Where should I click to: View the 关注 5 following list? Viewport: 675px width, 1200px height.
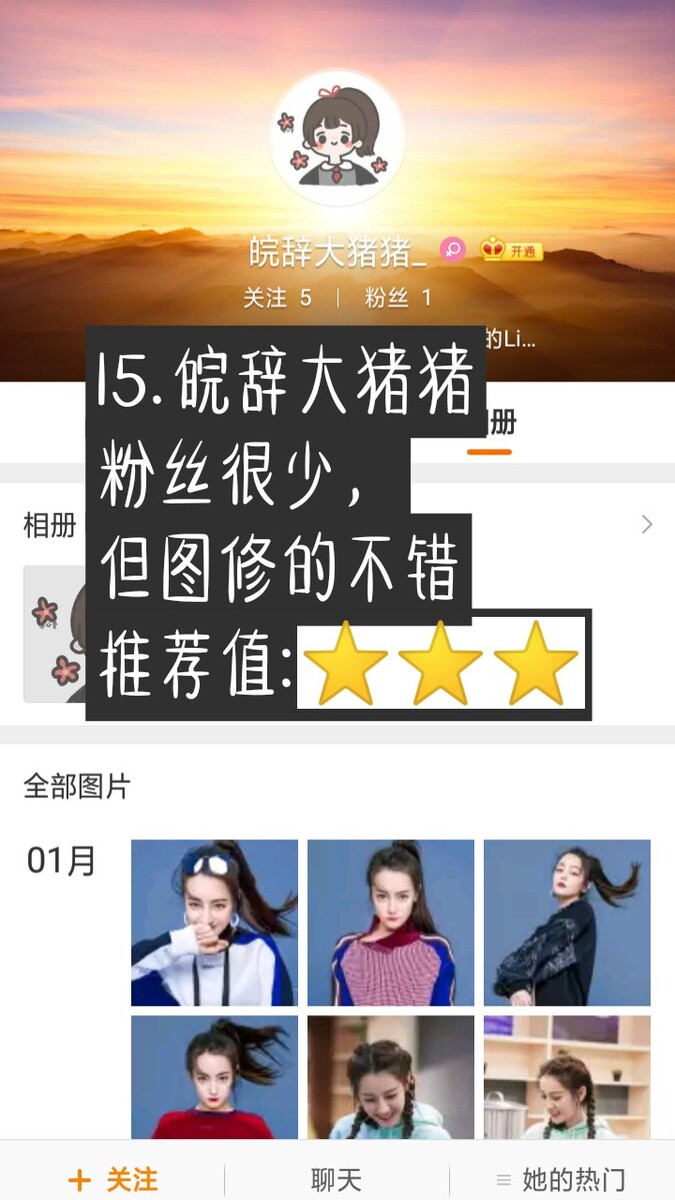point(277,298)
